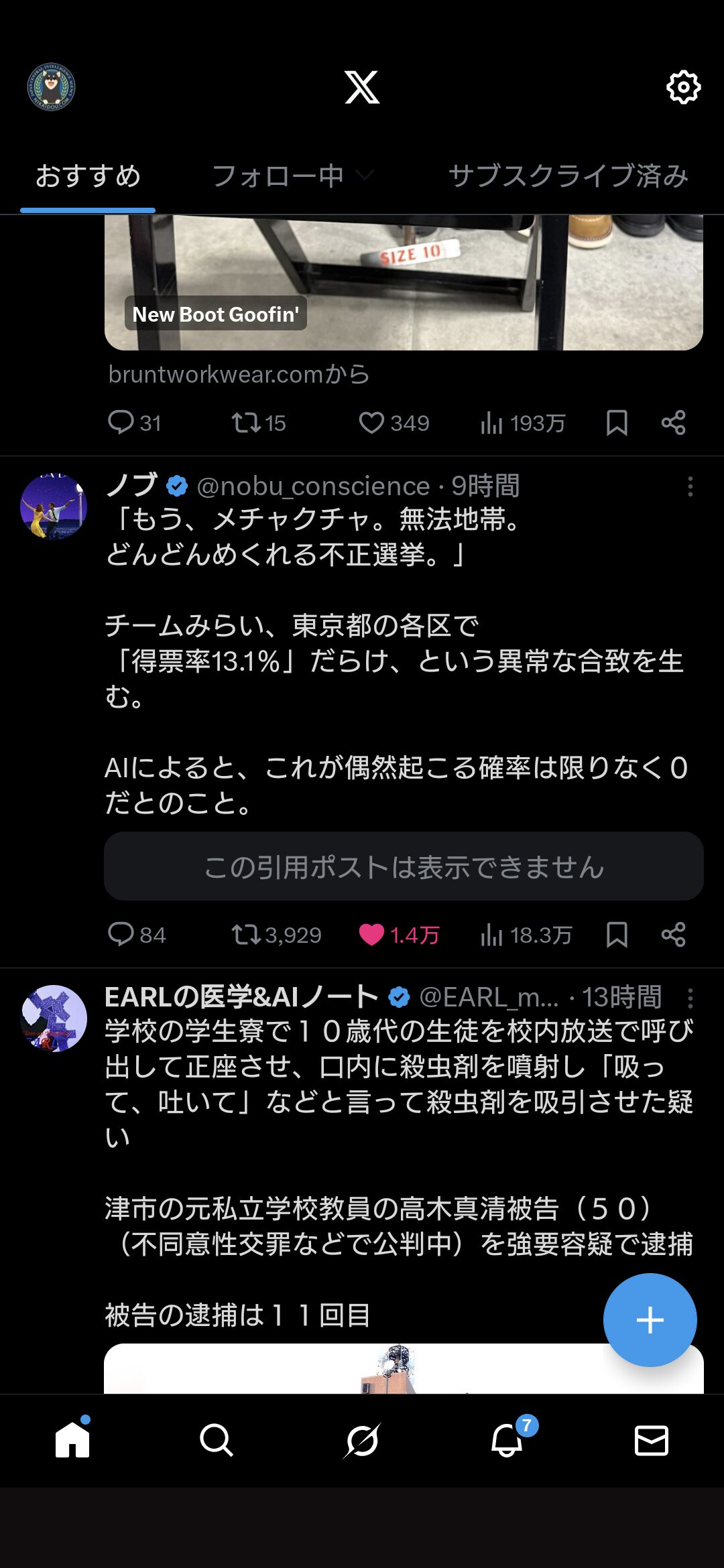This screenshot has height=1568, width=724.
Task: Open the profile avatar drawer menu
Action: tap(51, 87)
